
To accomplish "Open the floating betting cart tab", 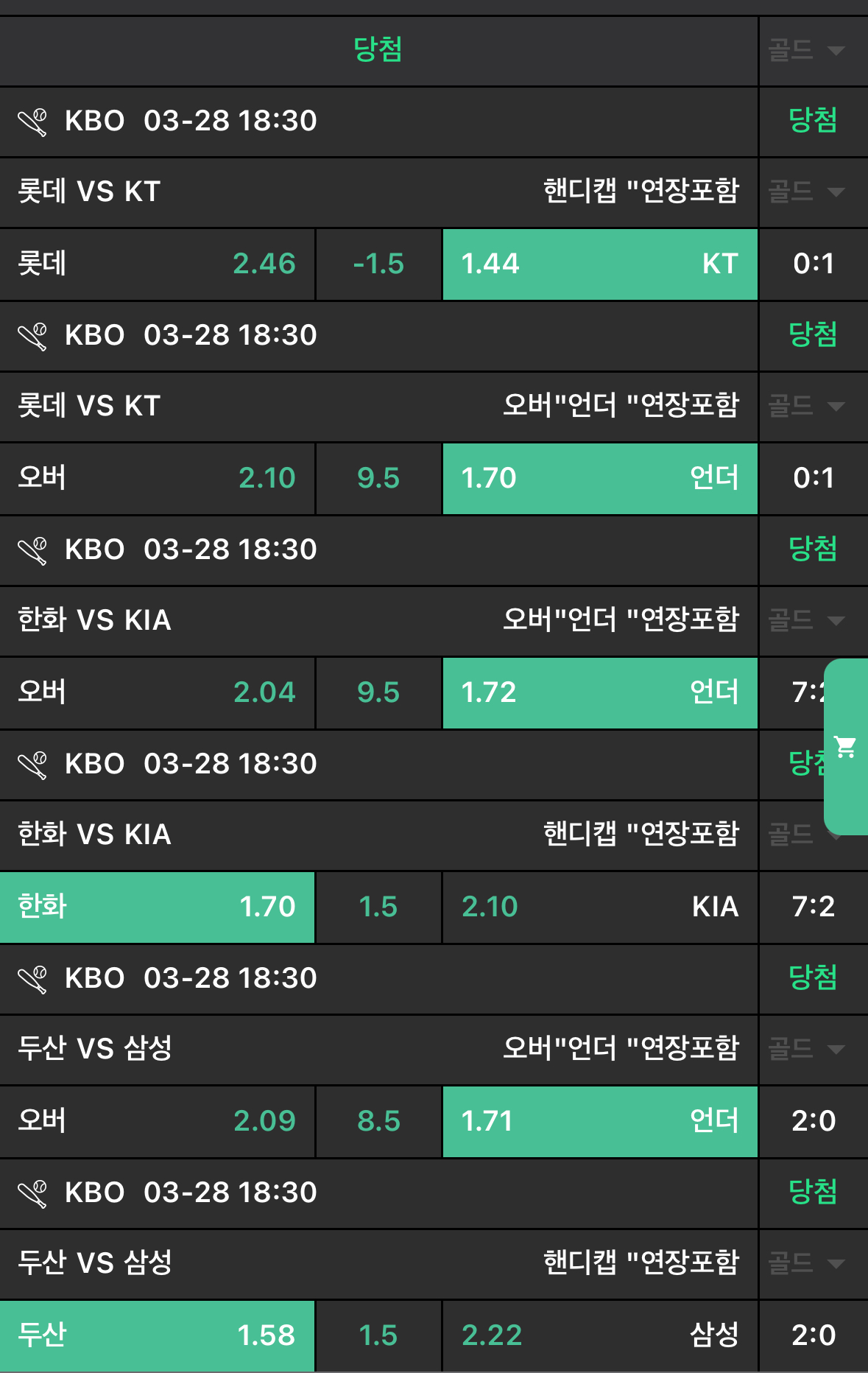I will tap(846, 747).
